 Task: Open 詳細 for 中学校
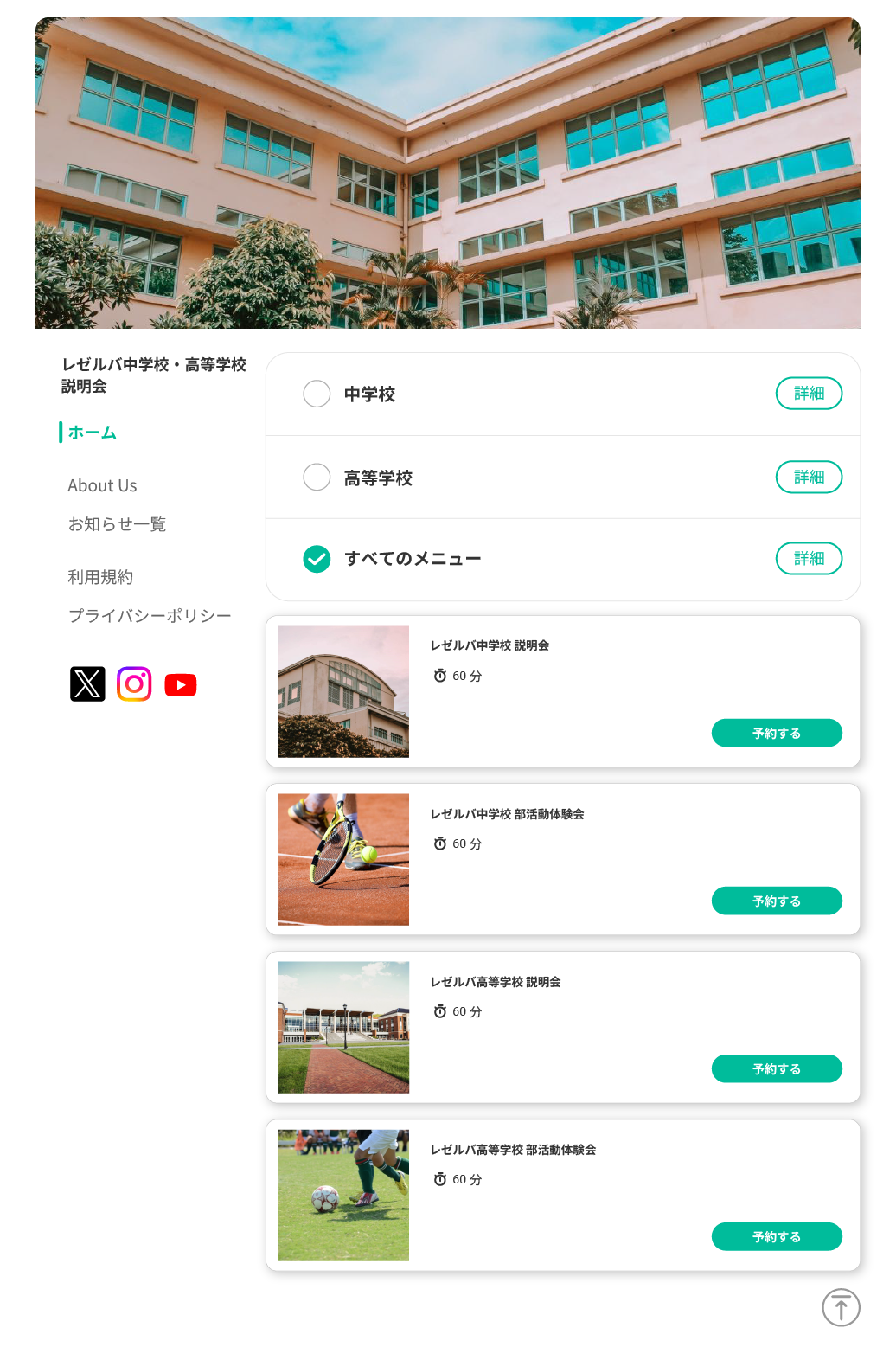click(x=808, y=394)
